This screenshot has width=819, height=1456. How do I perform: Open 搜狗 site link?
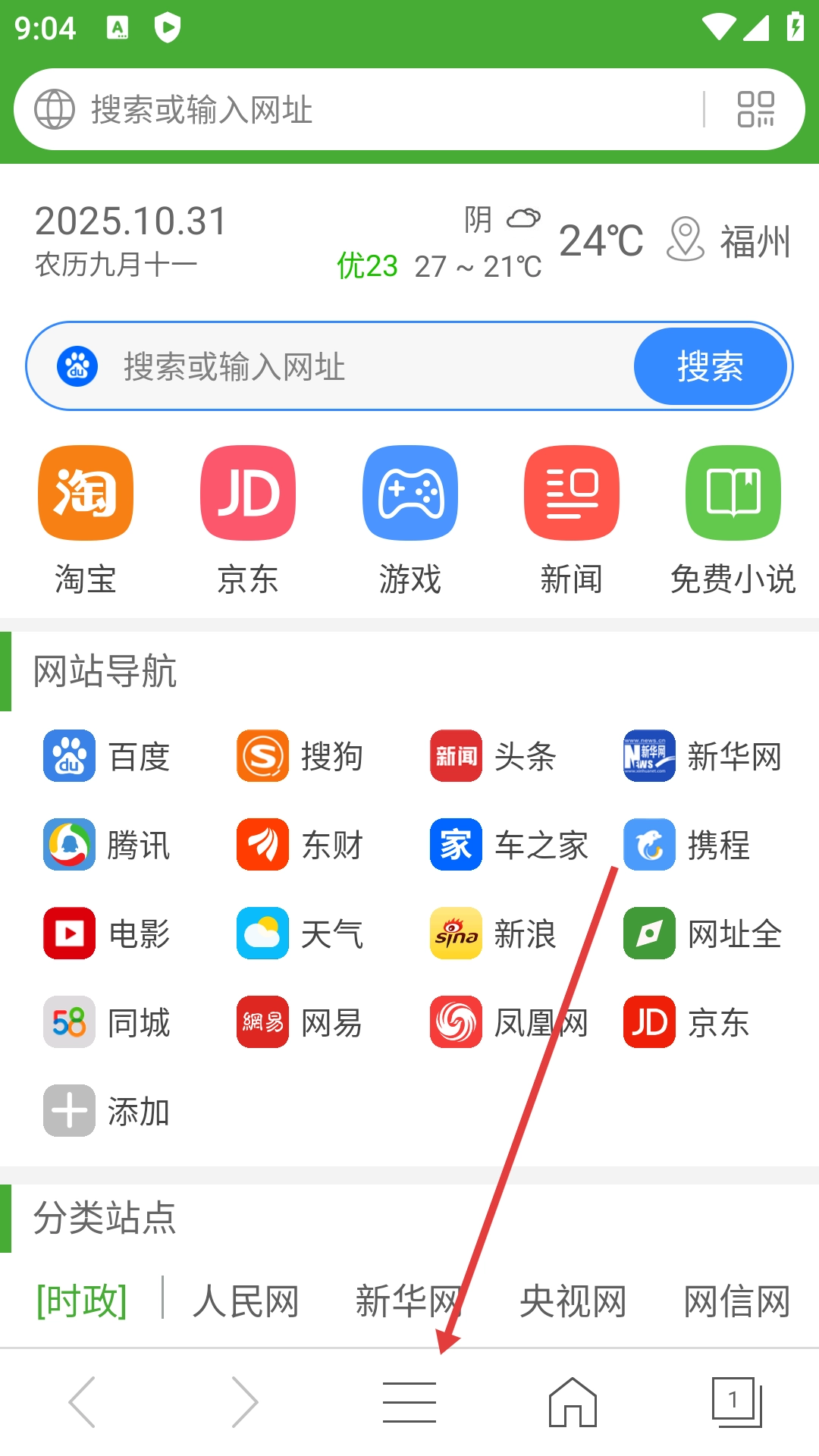tap(300, 756)
